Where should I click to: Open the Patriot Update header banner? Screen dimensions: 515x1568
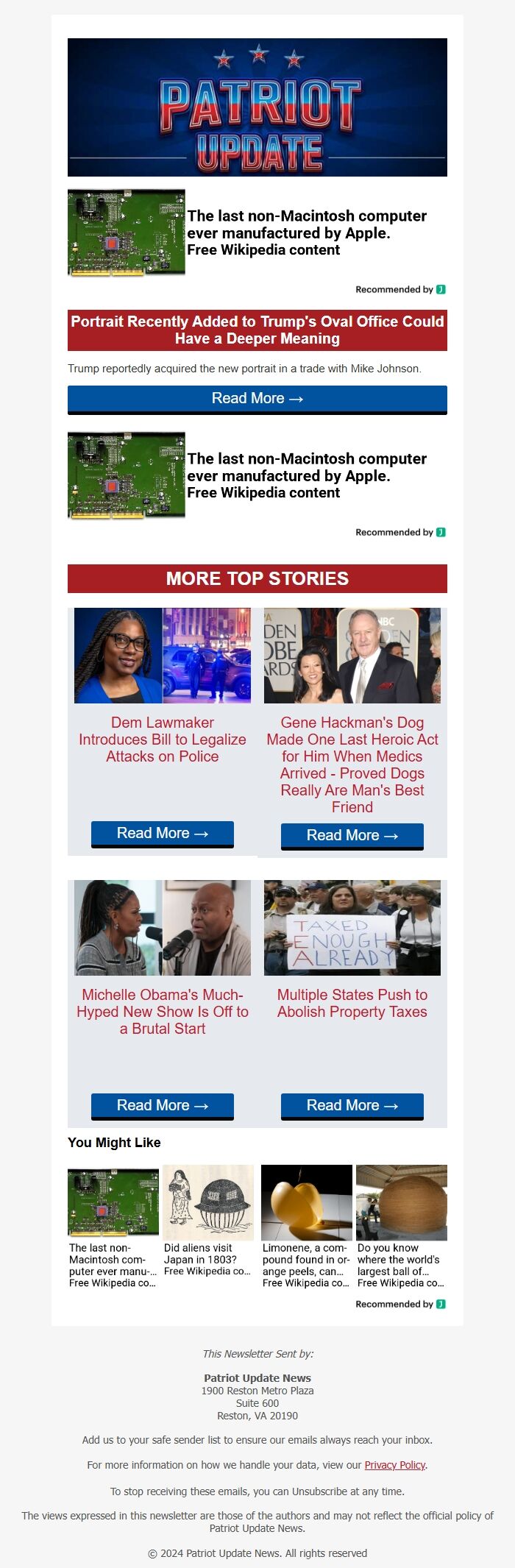[257, 107]
